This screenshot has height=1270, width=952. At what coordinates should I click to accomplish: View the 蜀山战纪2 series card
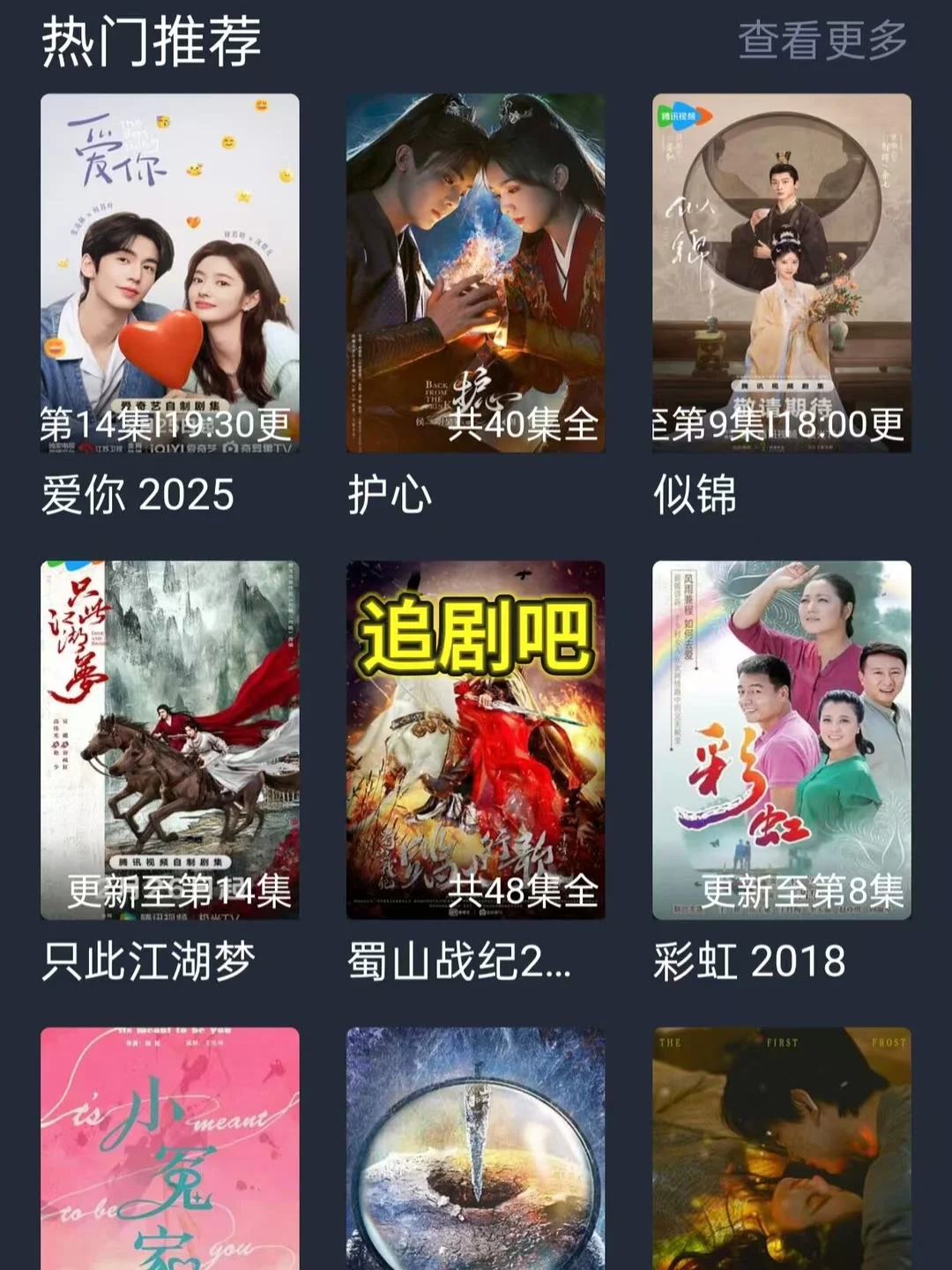click(476, 741)
